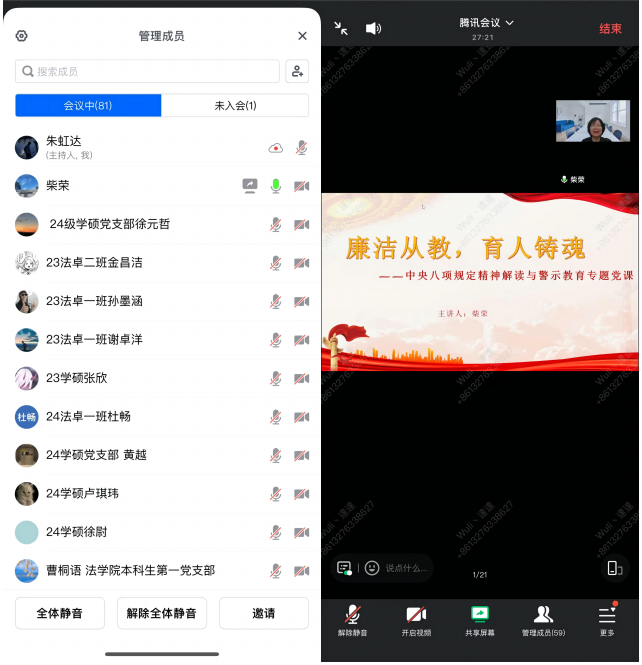Switch to the 未入会(1) tab
The width and height of the screenshot is (642, 665).
coord(235,105)
